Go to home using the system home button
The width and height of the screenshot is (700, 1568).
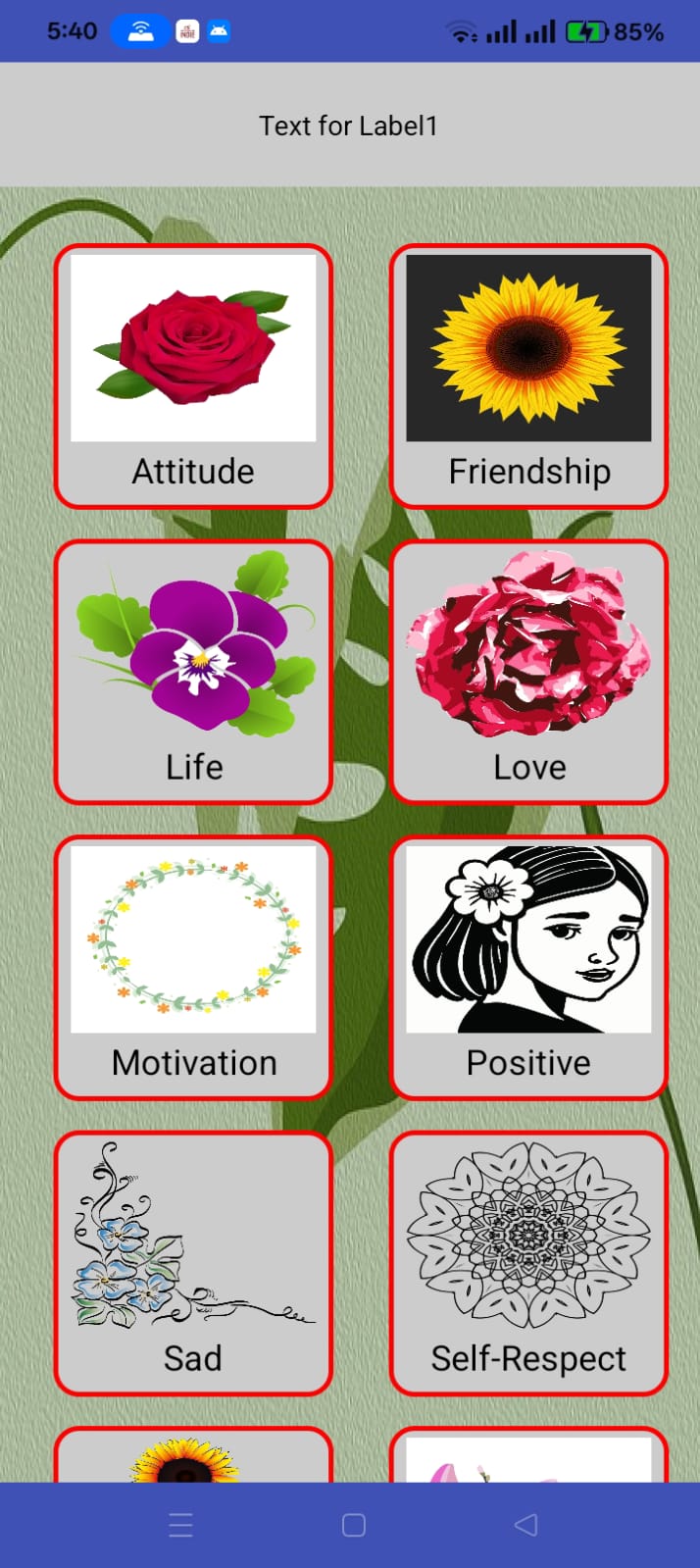pos(354,1525)
